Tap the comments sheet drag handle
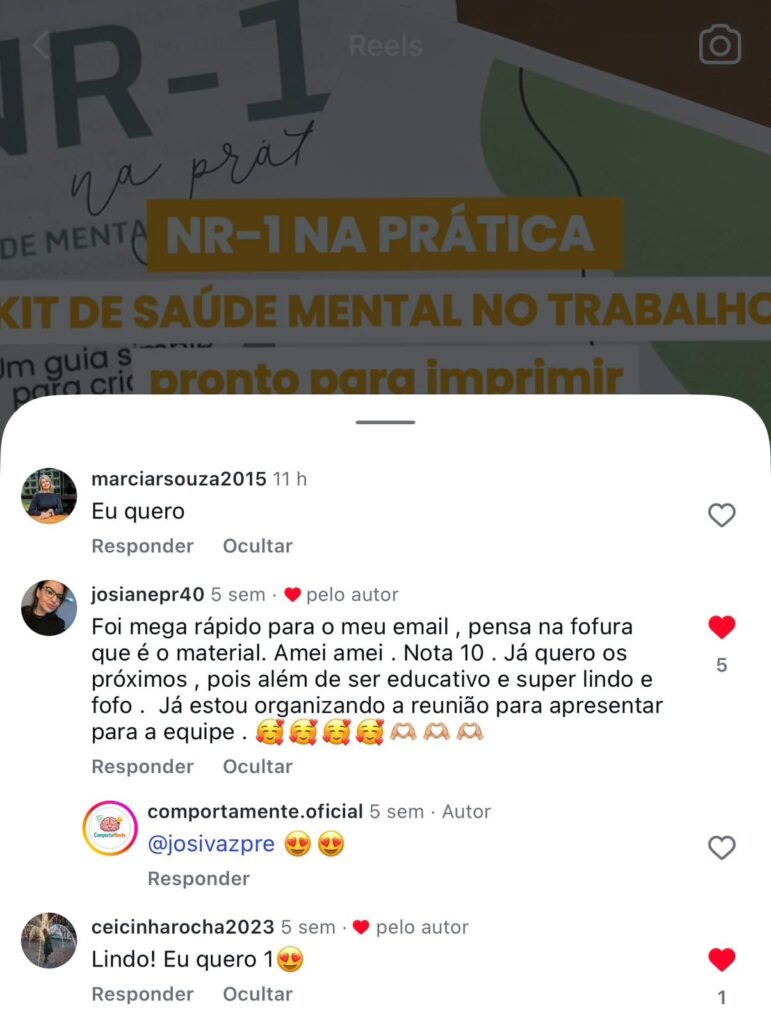 385,422
